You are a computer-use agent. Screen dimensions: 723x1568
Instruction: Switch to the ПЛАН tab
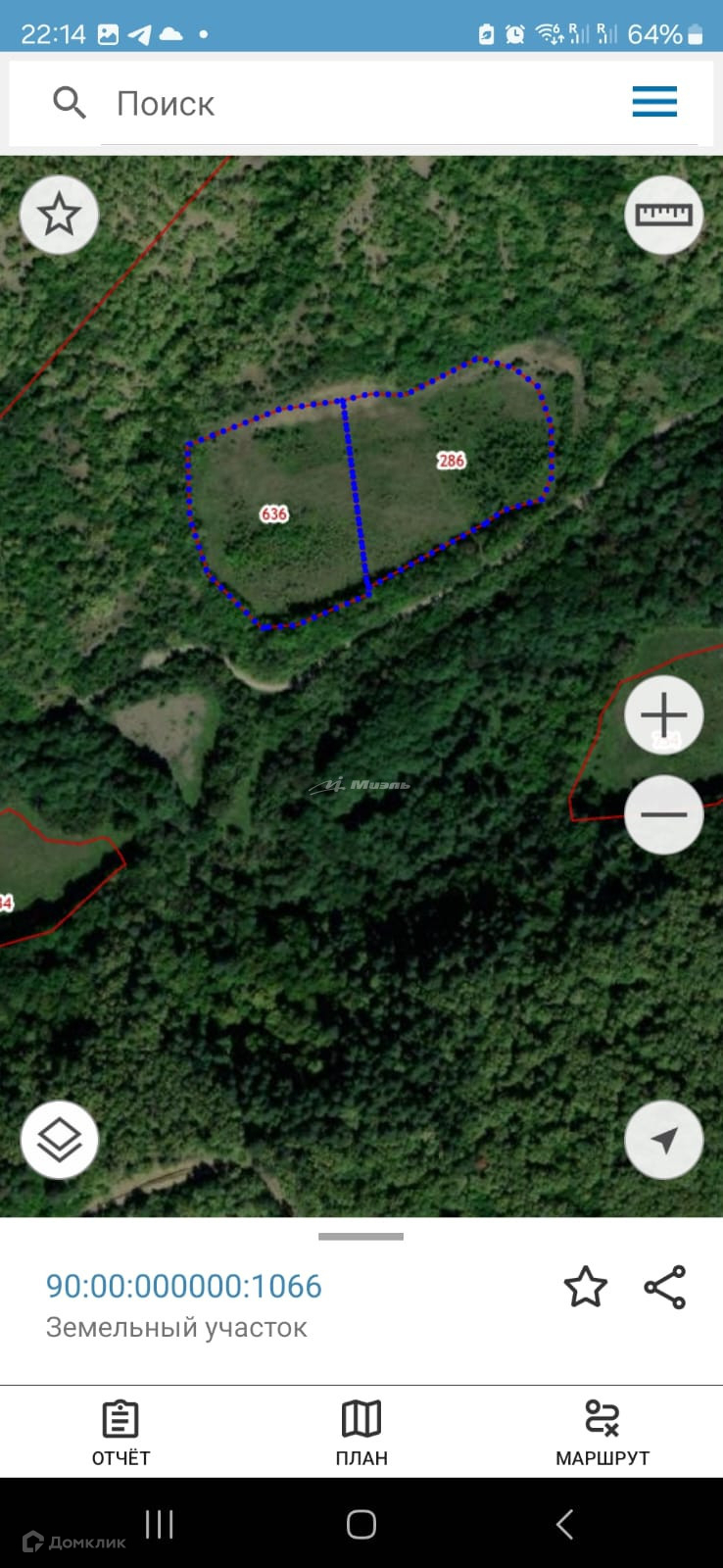(x=361, y=1433)
